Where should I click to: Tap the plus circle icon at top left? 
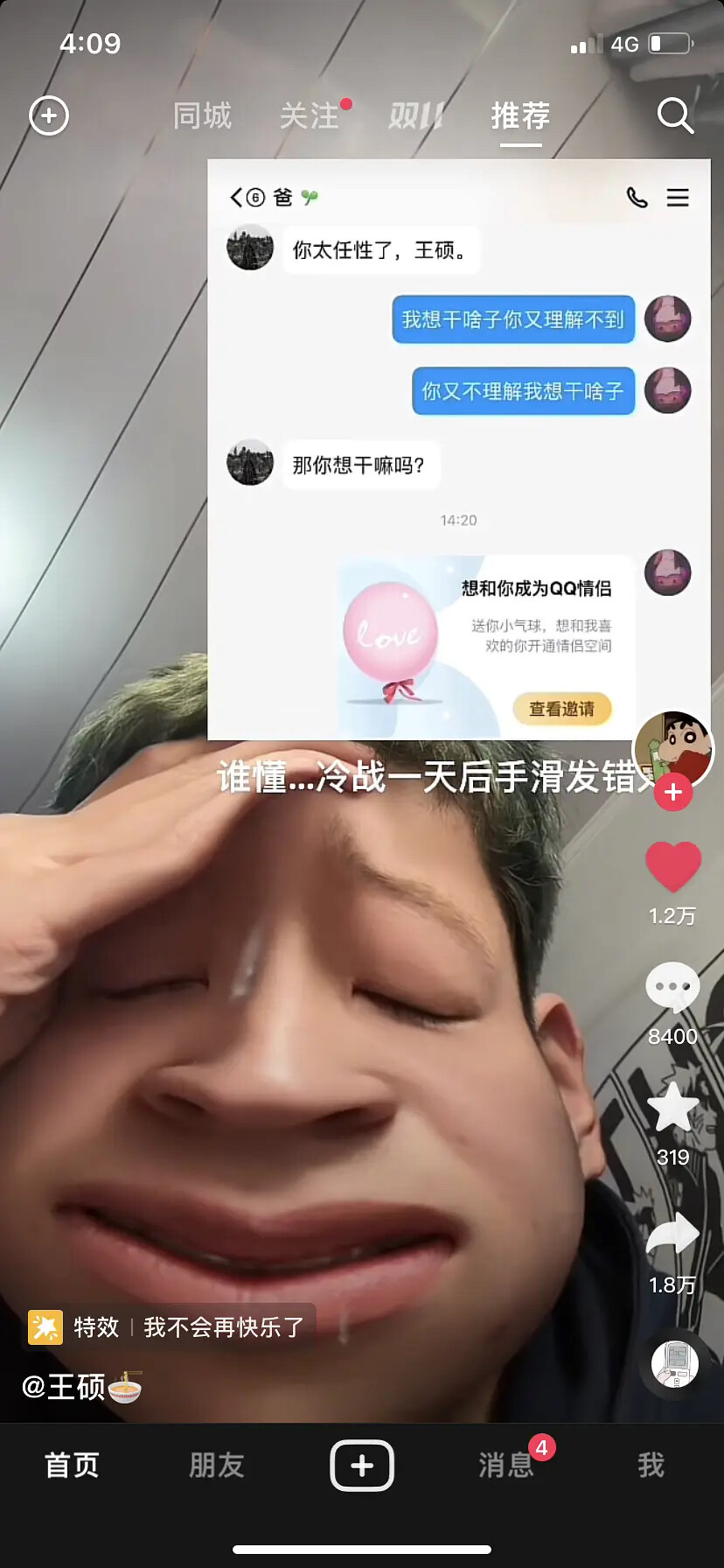49,115
